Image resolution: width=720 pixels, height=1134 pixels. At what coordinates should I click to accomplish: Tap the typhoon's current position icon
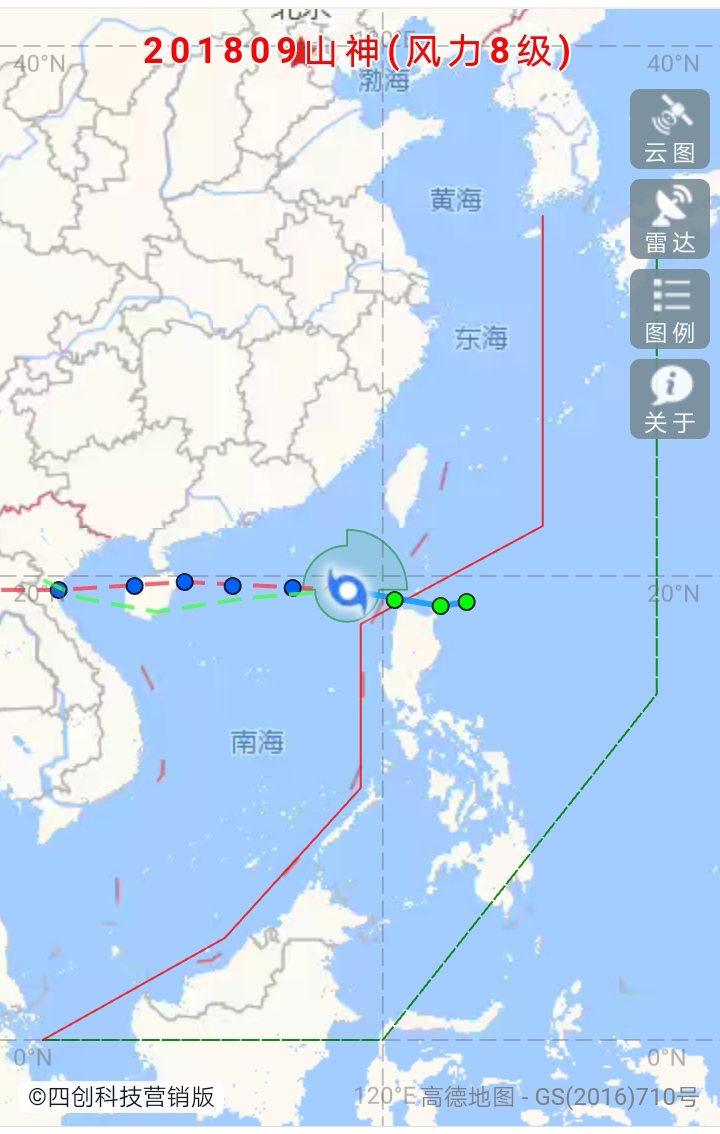[x=347, y=590]
